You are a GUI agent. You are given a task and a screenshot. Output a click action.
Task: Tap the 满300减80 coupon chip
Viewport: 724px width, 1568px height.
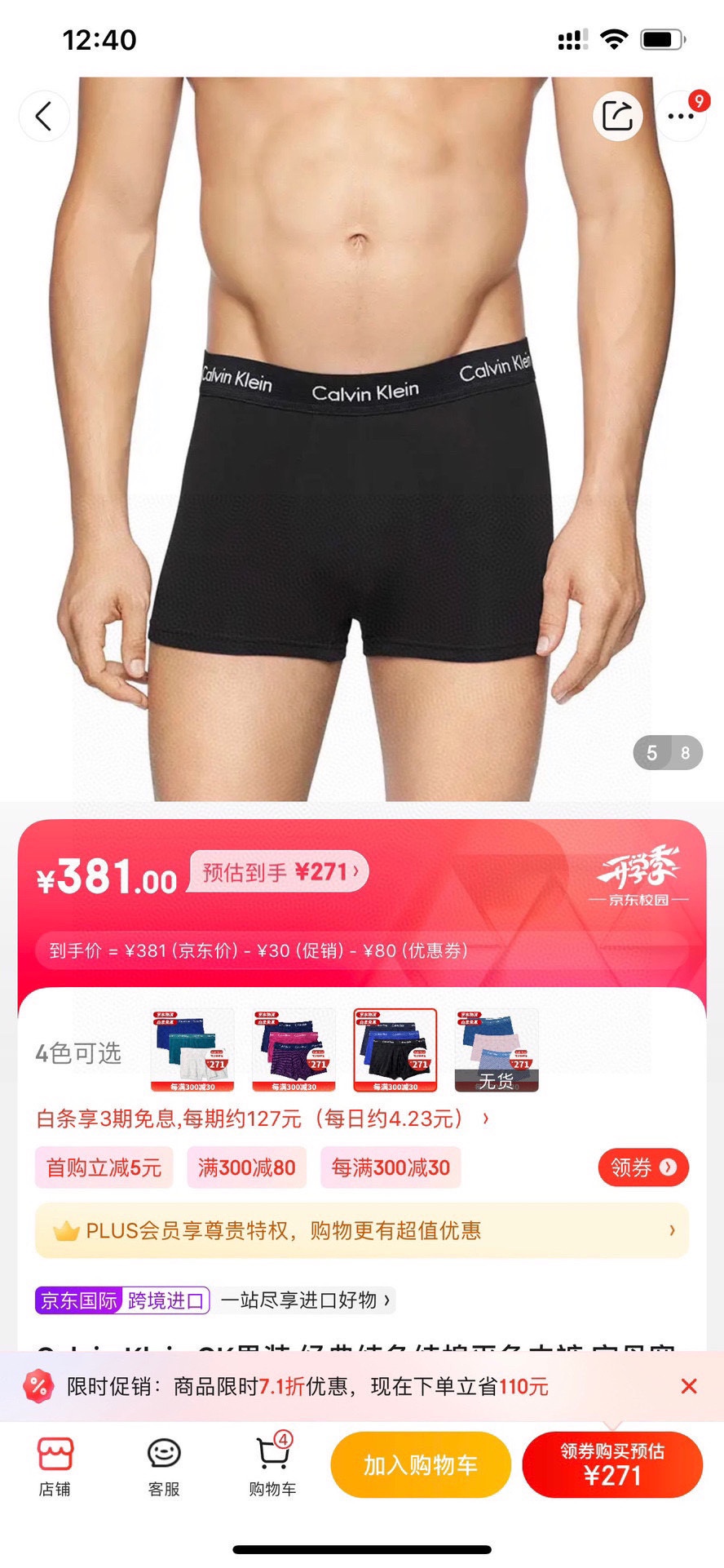coord(246,1167)
